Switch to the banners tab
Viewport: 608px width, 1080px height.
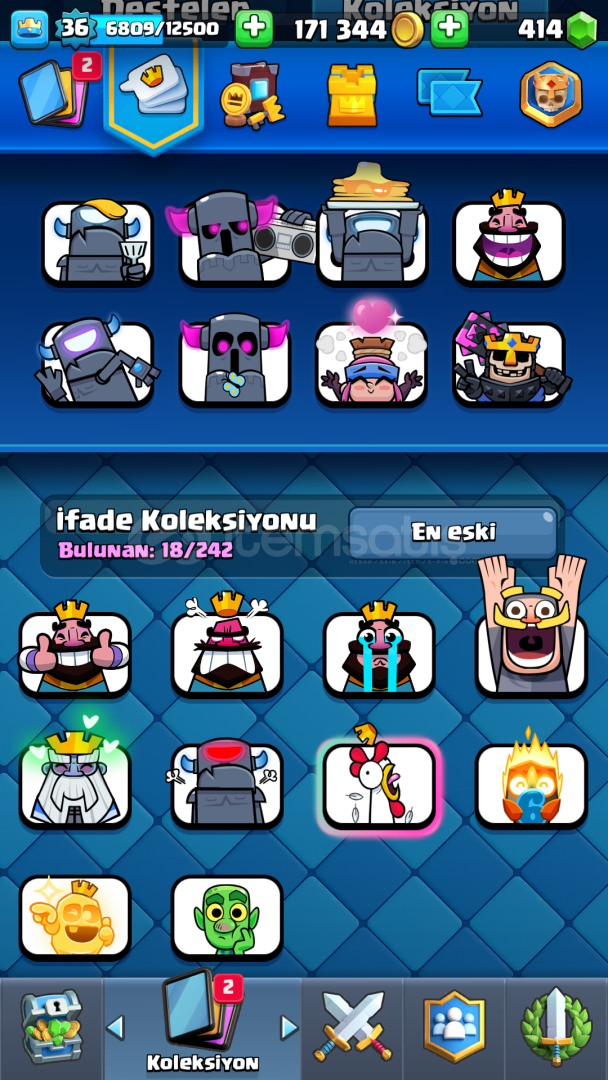[x=449, y=93]
